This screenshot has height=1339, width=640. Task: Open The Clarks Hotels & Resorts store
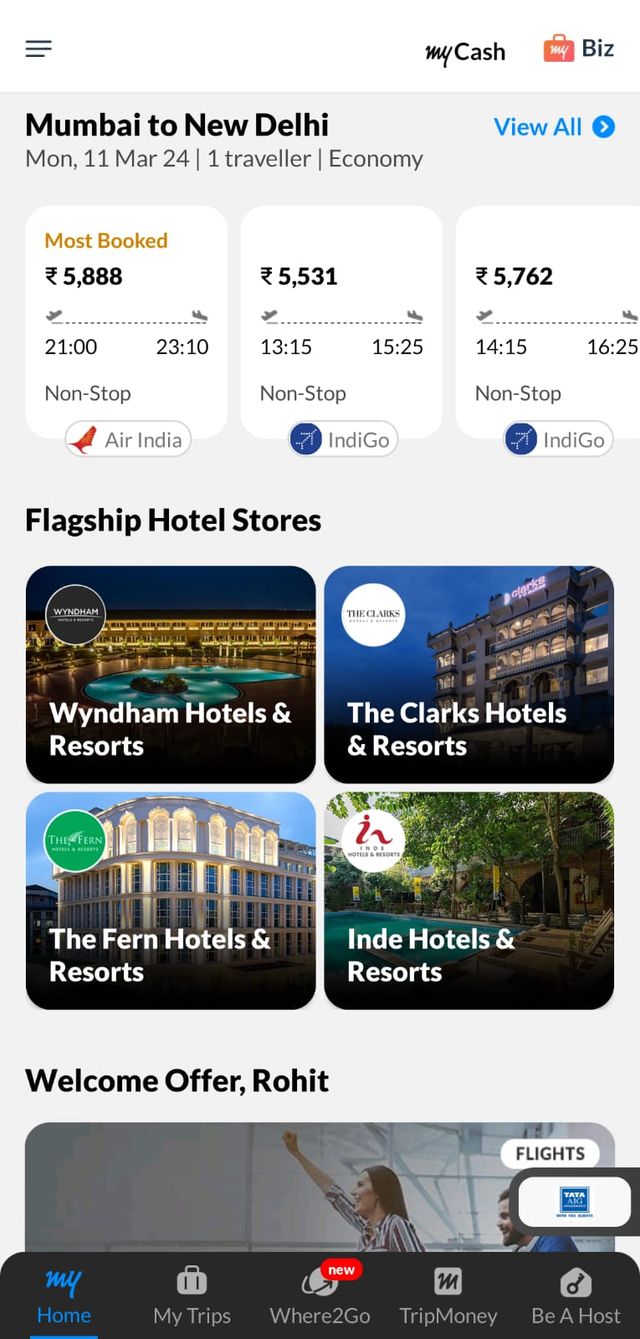click(x=469, y=674)
